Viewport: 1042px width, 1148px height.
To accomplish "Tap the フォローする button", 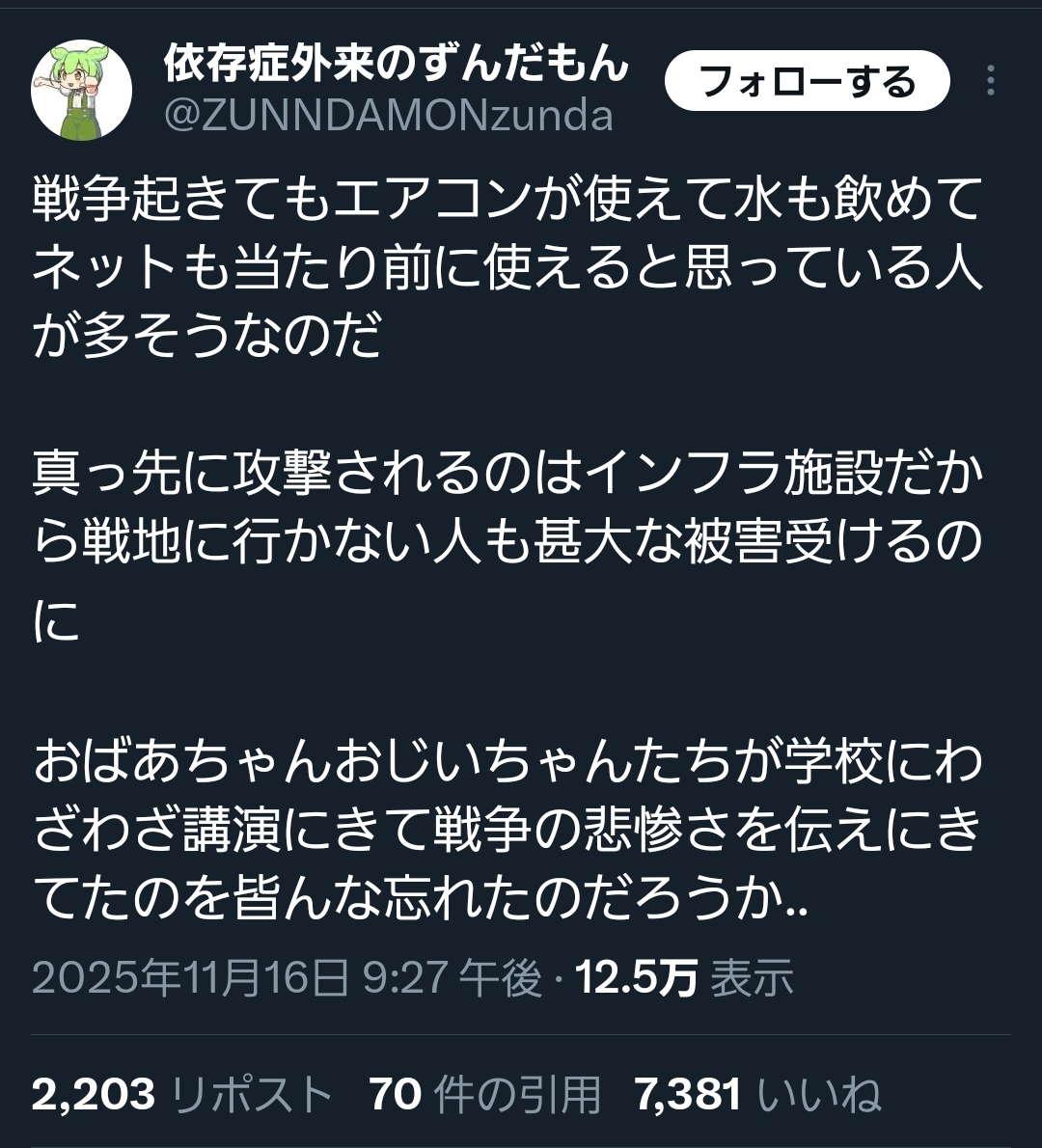I will coord(807,82).
